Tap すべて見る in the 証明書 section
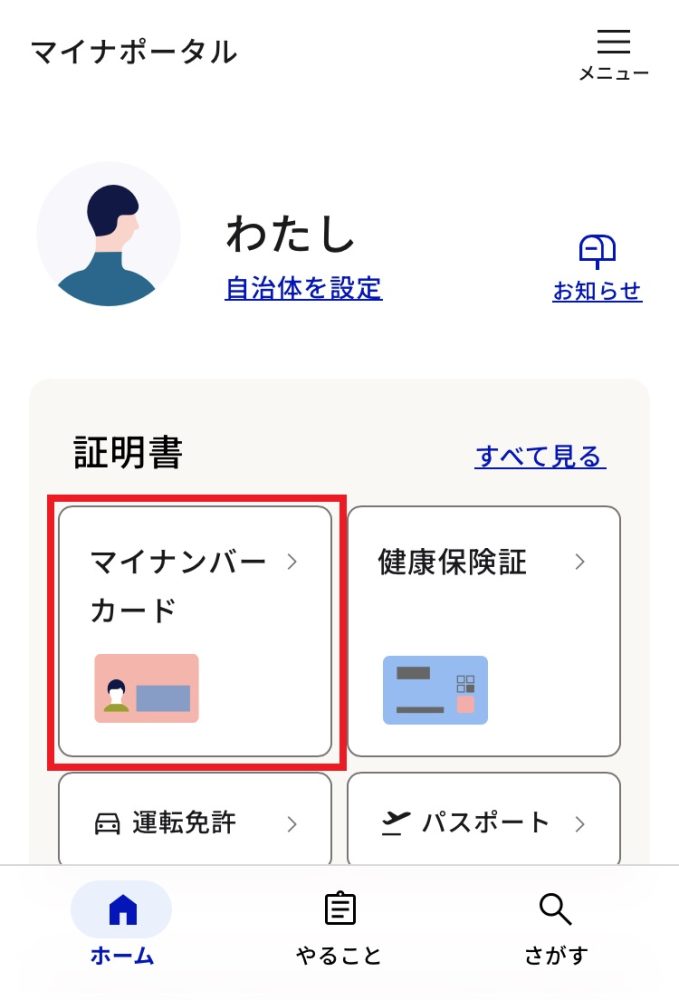 click(540, 456)
